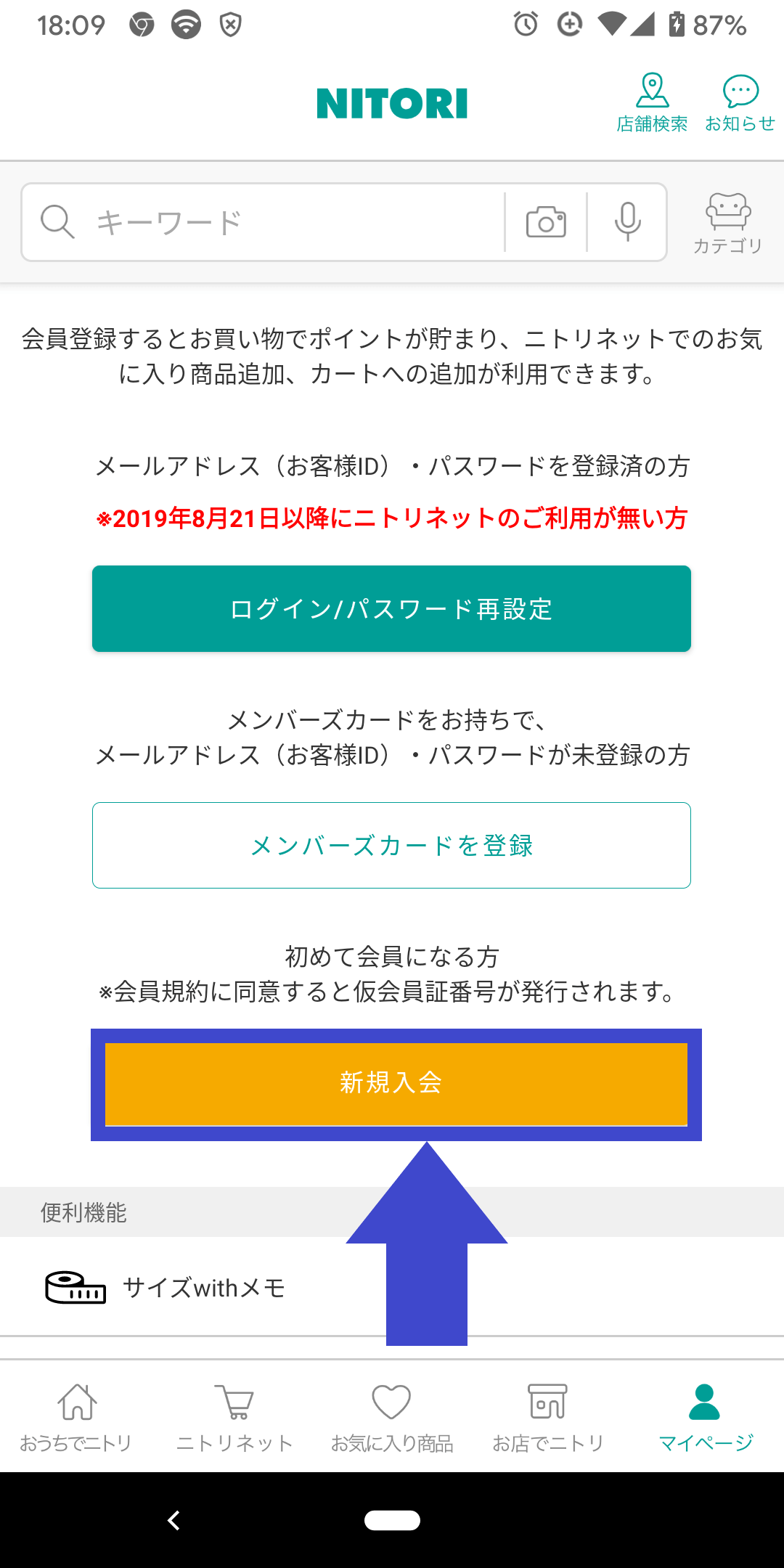This screenshot has width=784, height=1568.
Task: Open the 店舗検索 store finder
Action: (652, 103)
